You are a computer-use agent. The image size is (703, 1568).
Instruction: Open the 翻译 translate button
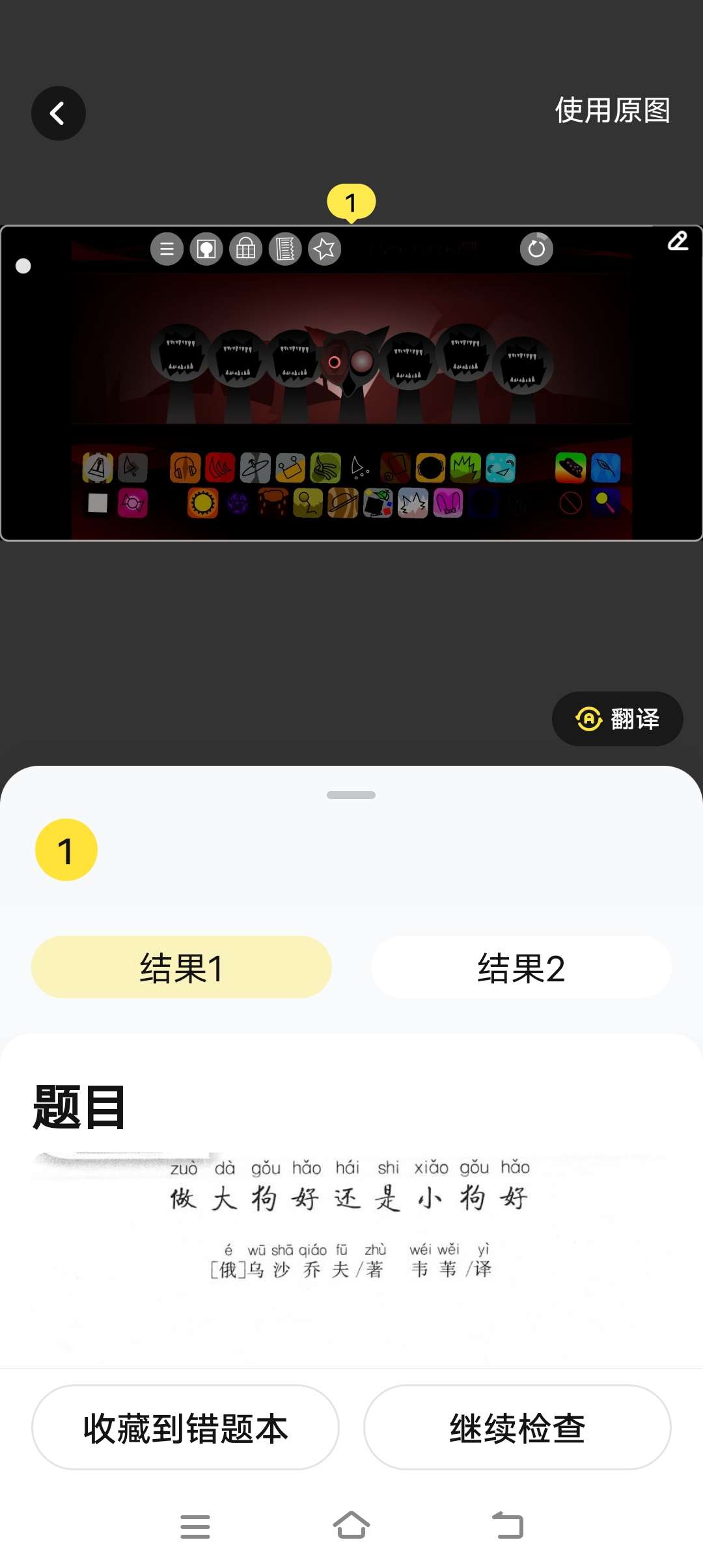617,719
